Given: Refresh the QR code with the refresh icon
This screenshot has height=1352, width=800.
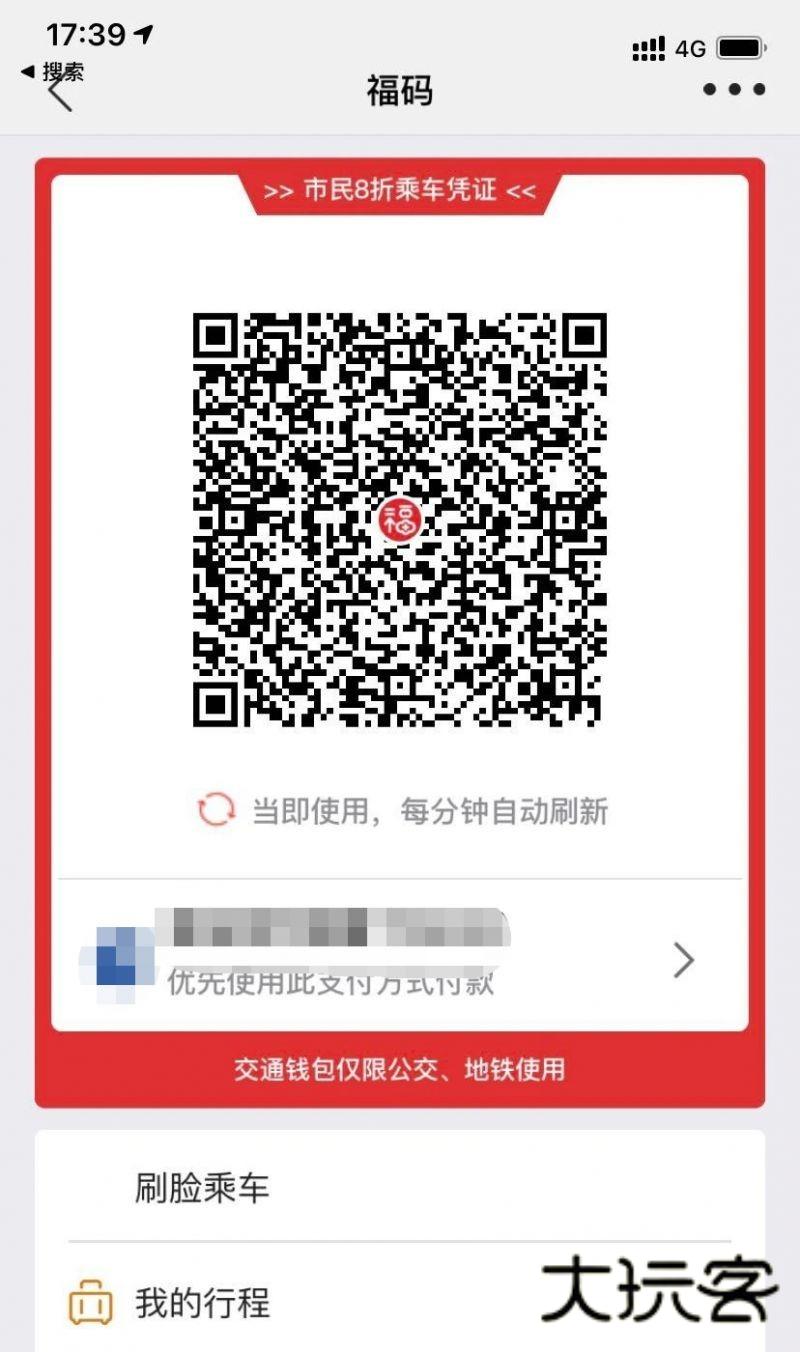Looking at the screenshot, I should click(x=215, y=809).
